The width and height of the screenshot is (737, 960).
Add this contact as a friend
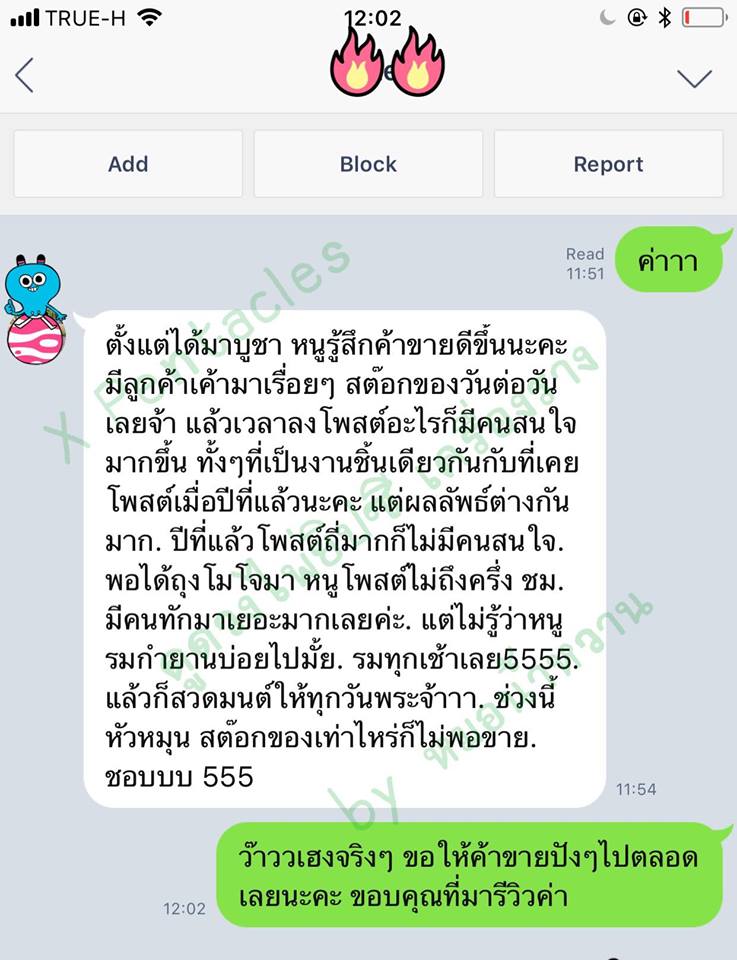tap(128, 164)
